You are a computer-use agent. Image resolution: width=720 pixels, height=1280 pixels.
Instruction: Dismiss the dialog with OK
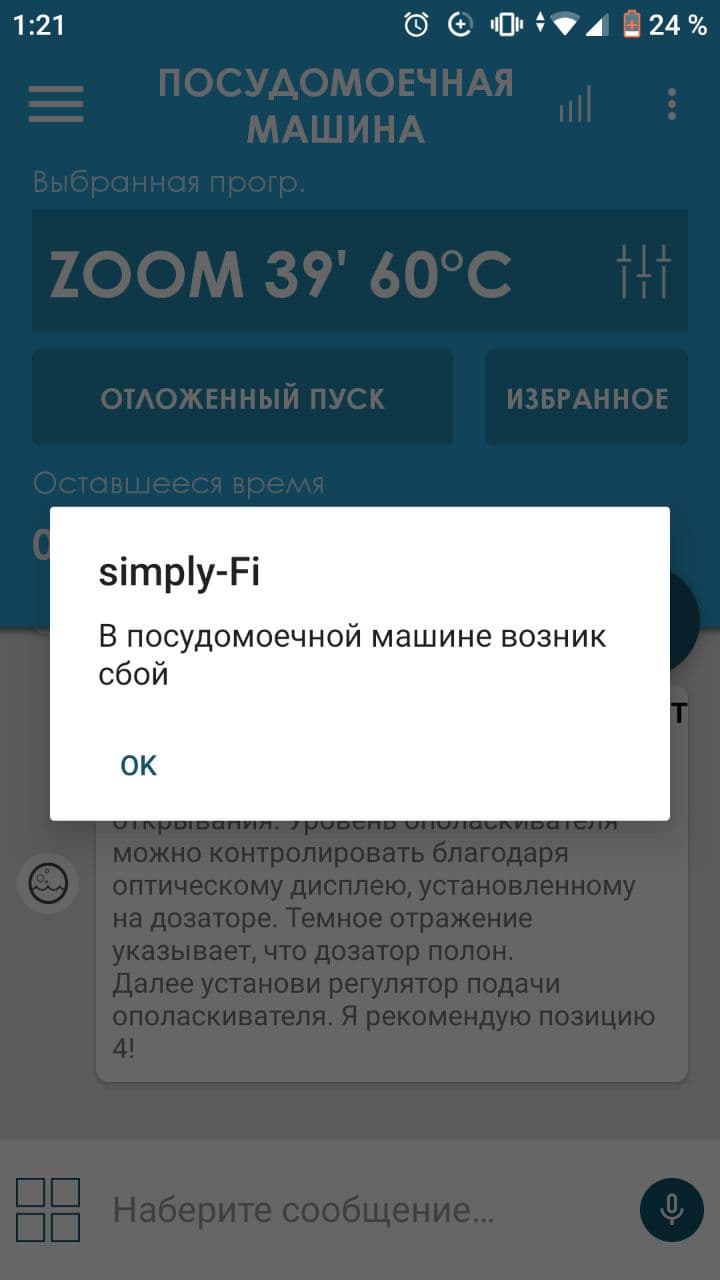pyautogui.click(x=139, y=765)
